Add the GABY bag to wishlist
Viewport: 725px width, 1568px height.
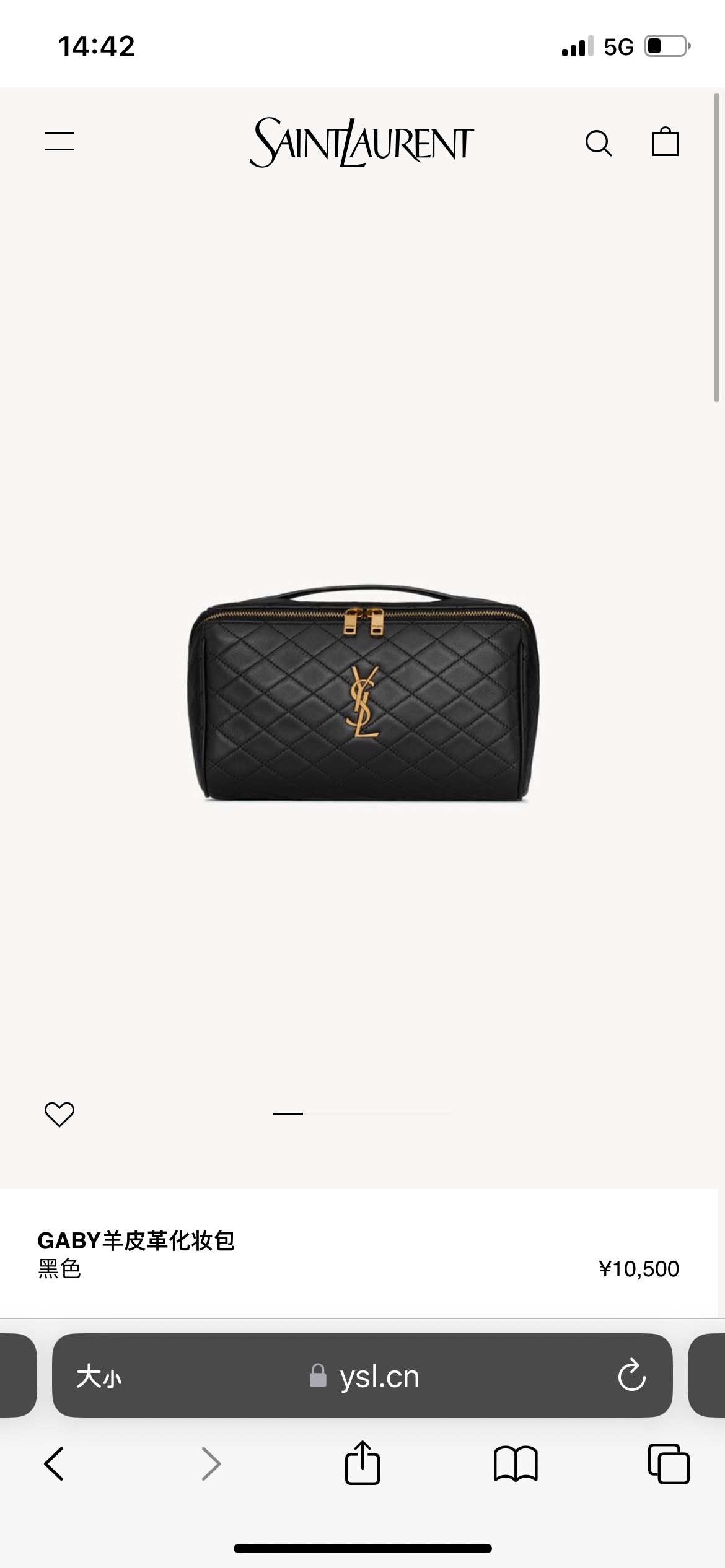[x=59, y=1114]
